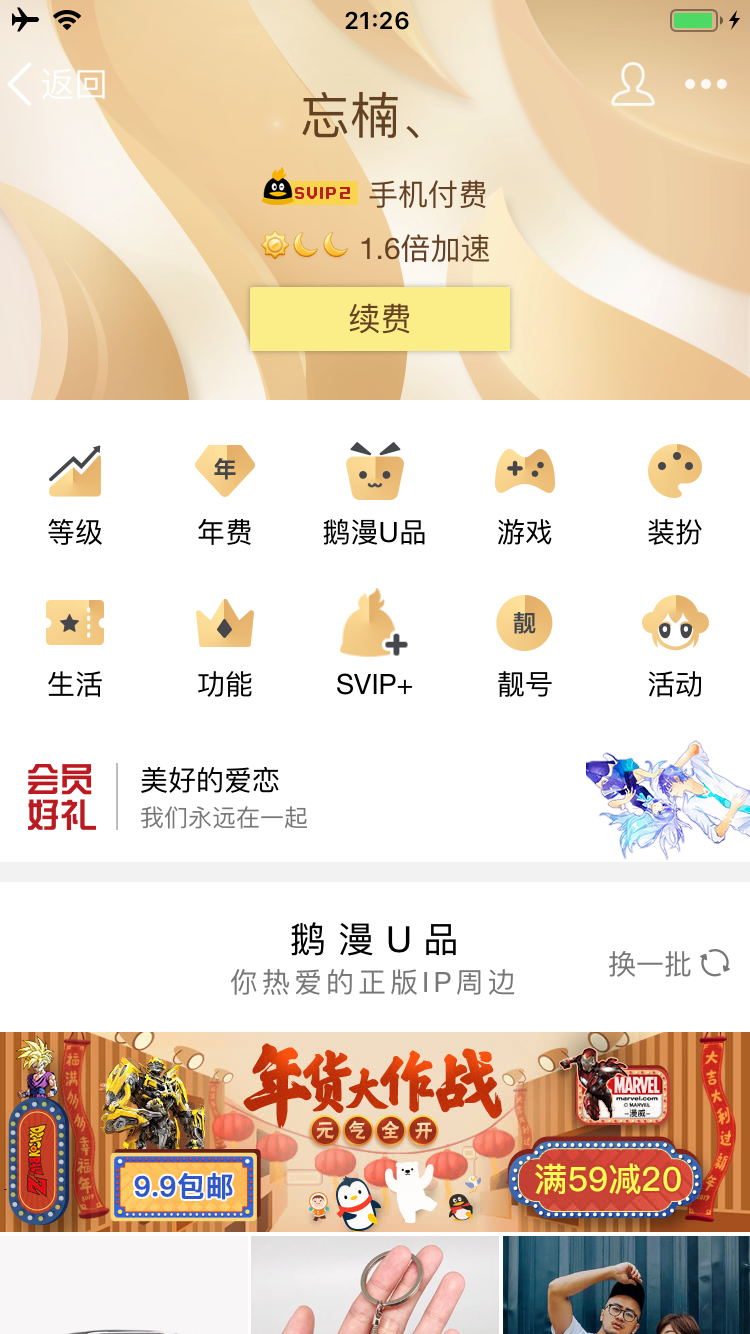This screenshot has width=750, height=1334.
Task: Tap the 续费 renew button
Action: (380, 319)
